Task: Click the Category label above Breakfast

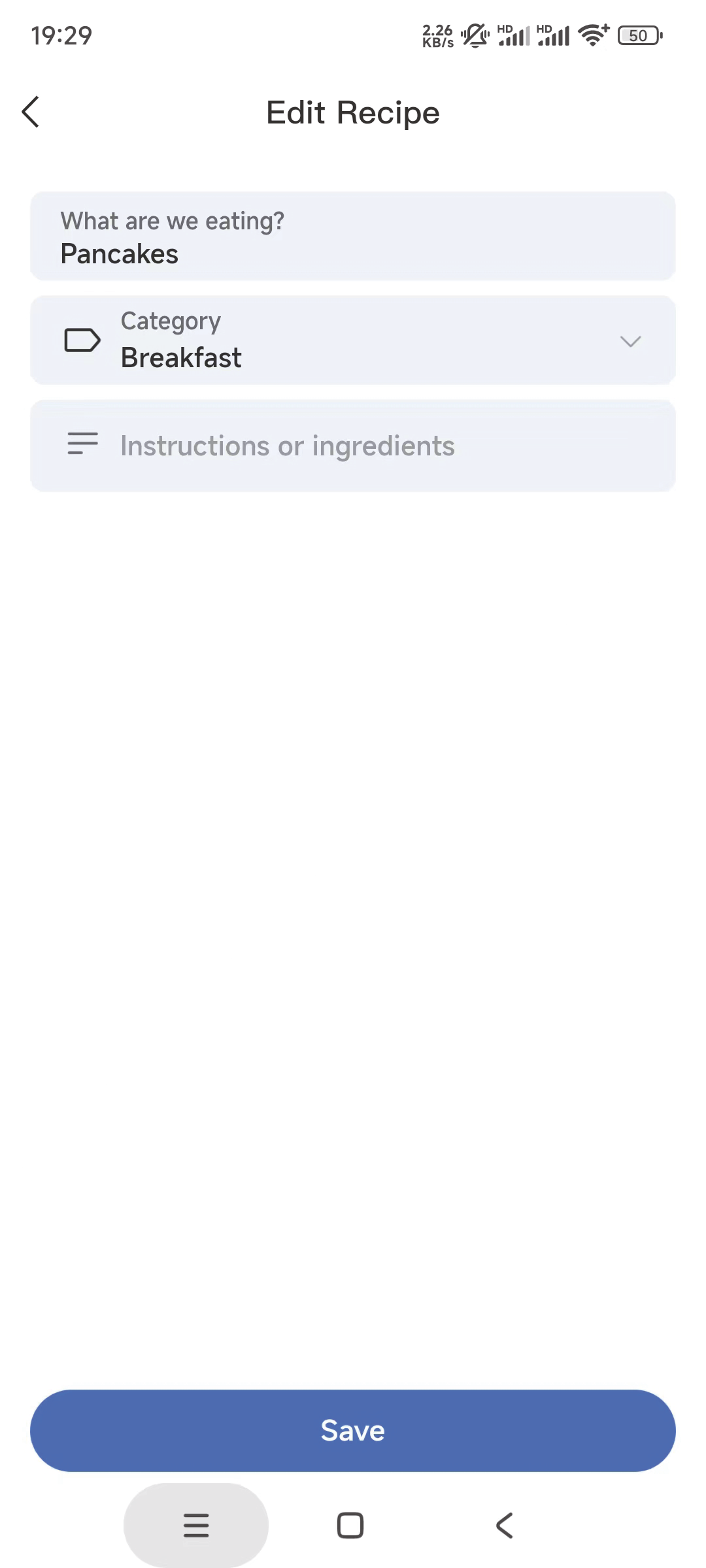Action: tap(171, 320)
